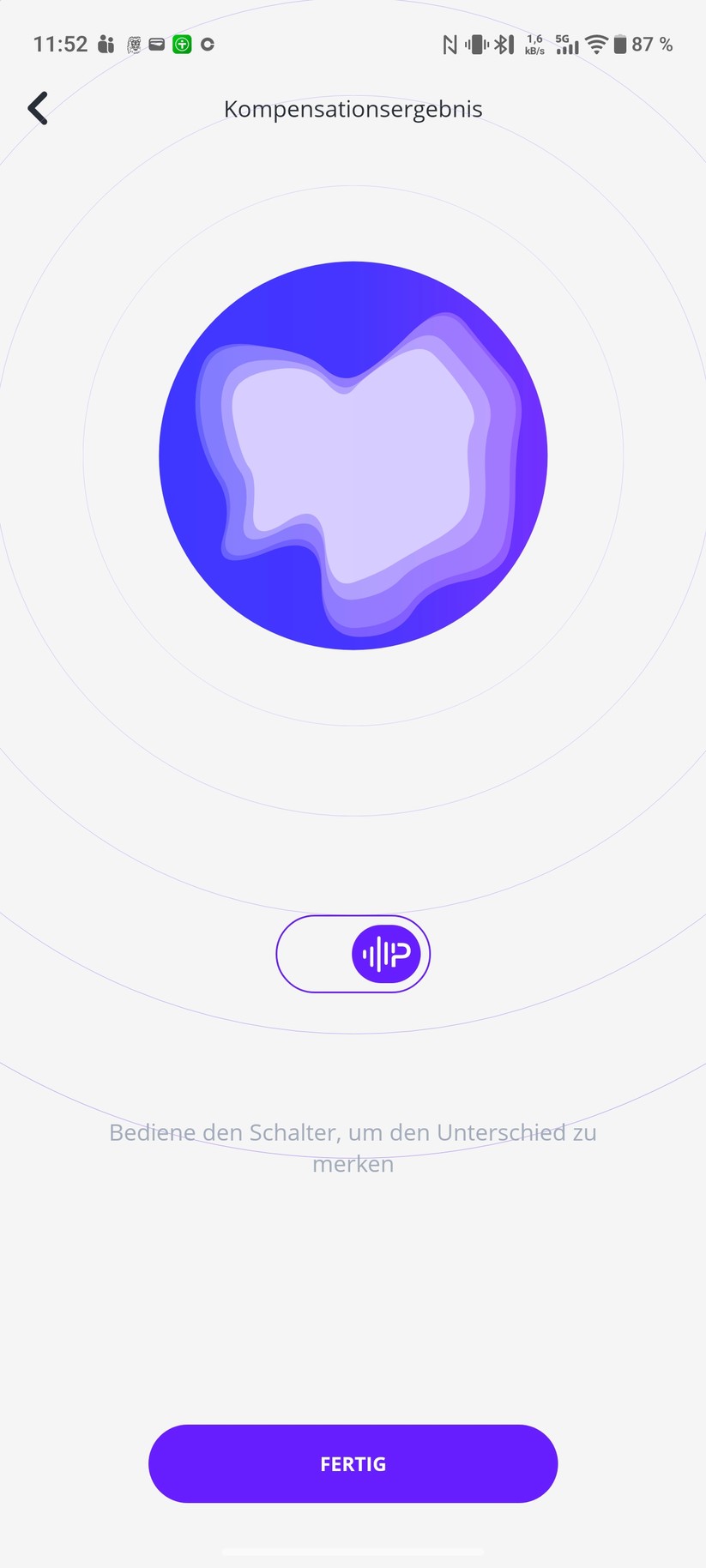Toggle the sound compensation switch
706x1568 pixels.
click(353, 954)
